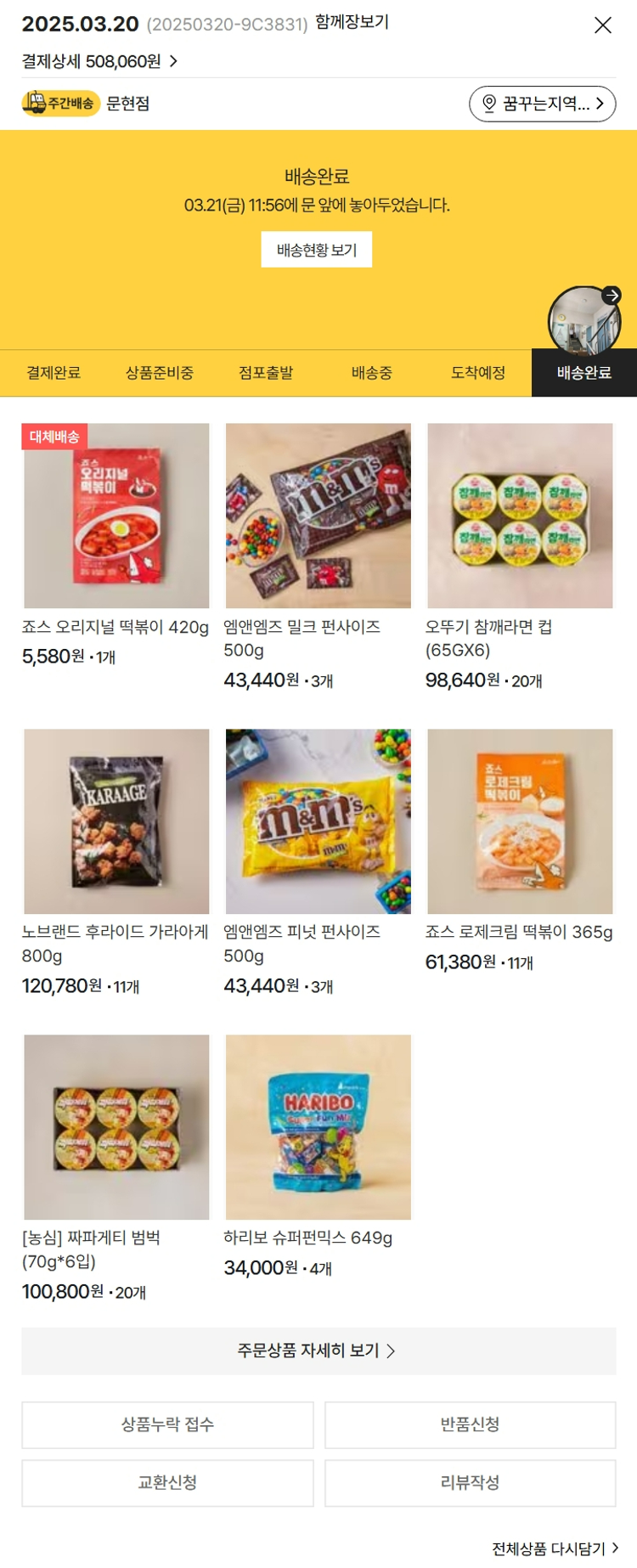Request an exchange via 교환신청

click(167, 1483)
